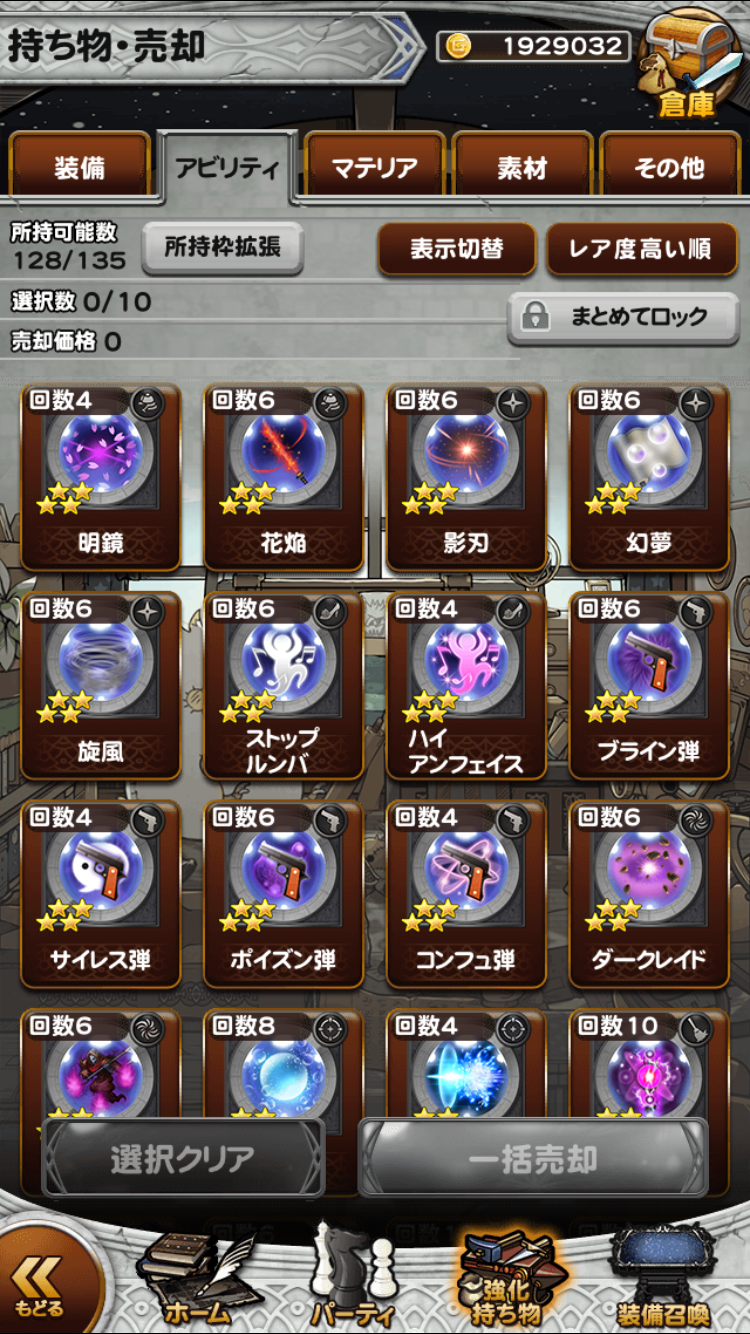Tap the 選択クリア button

point(183,1159)
